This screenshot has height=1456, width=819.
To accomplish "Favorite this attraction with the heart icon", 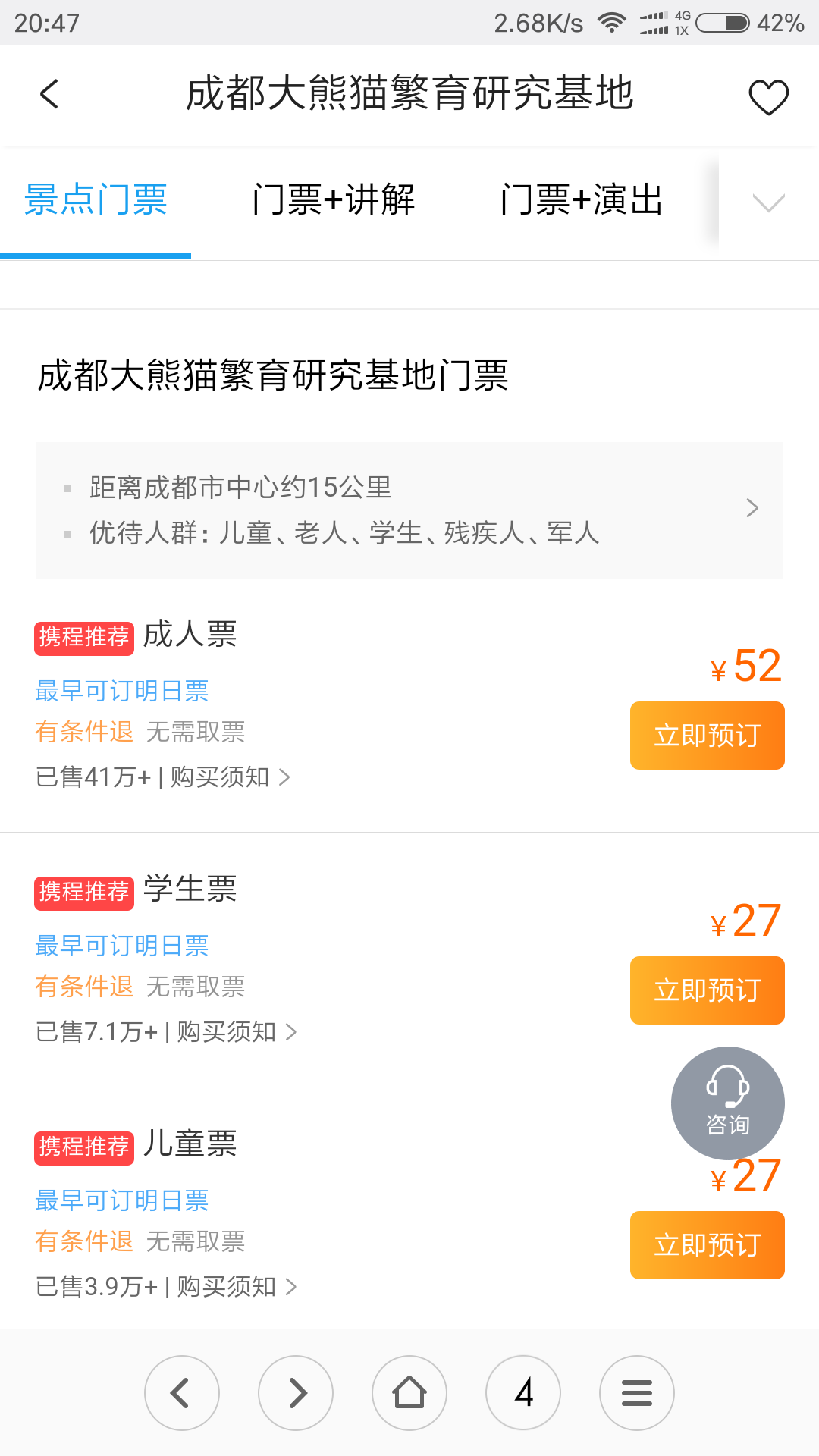I will pos(768,97).
